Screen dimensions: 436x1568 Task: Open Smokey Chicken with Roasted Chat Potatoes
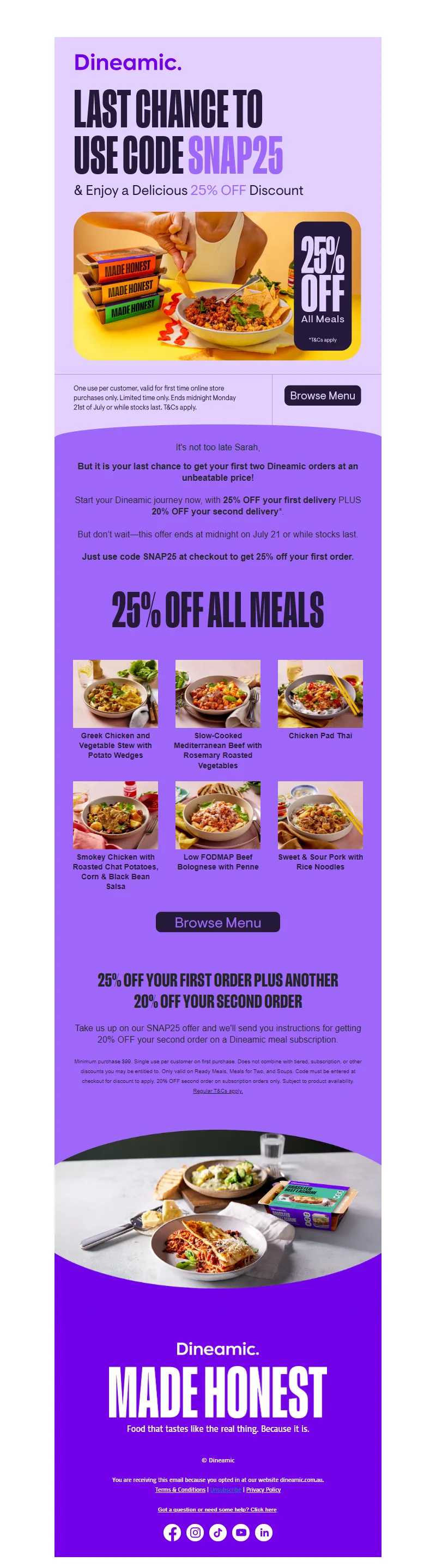coord(115,815)
